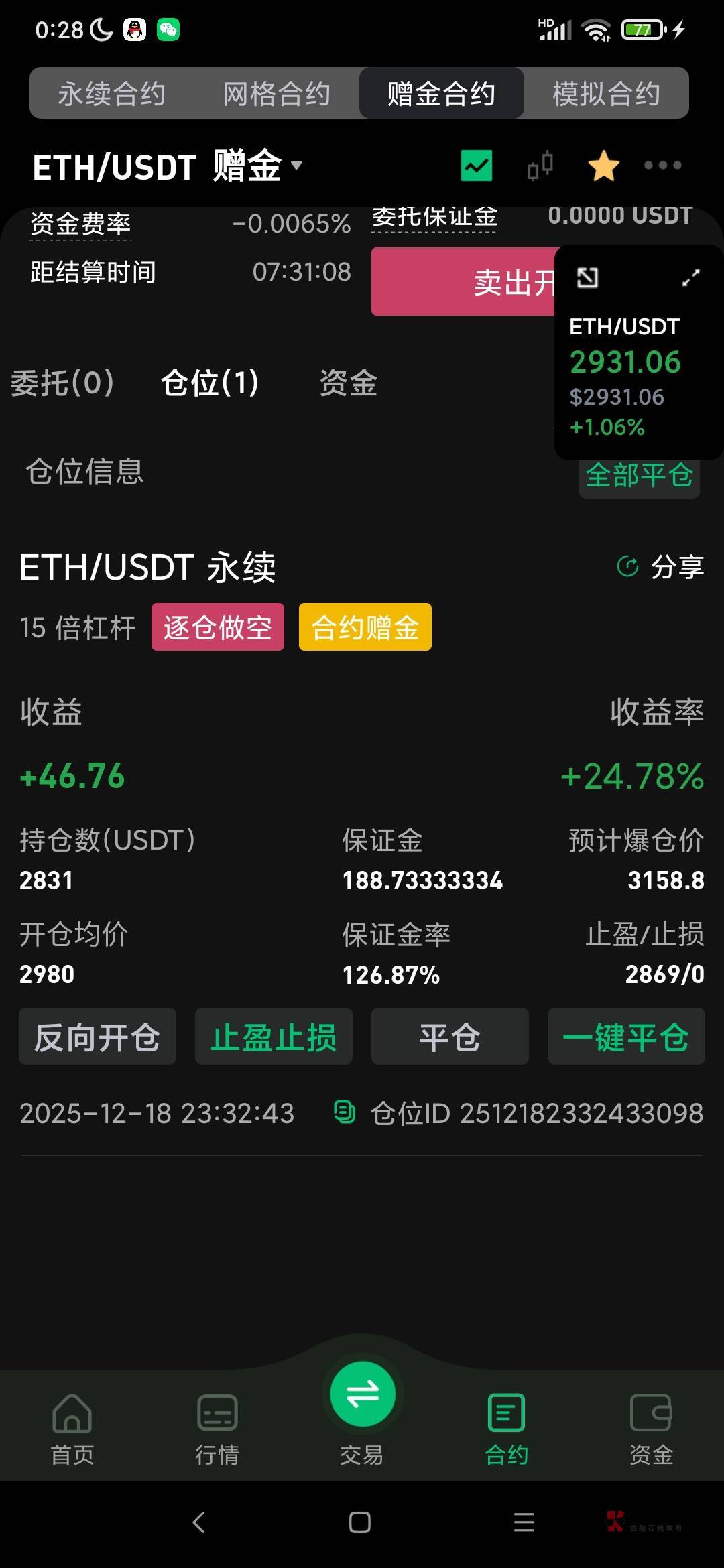
Task: Open the 模拟合约 tab
Action: [606, 94]
